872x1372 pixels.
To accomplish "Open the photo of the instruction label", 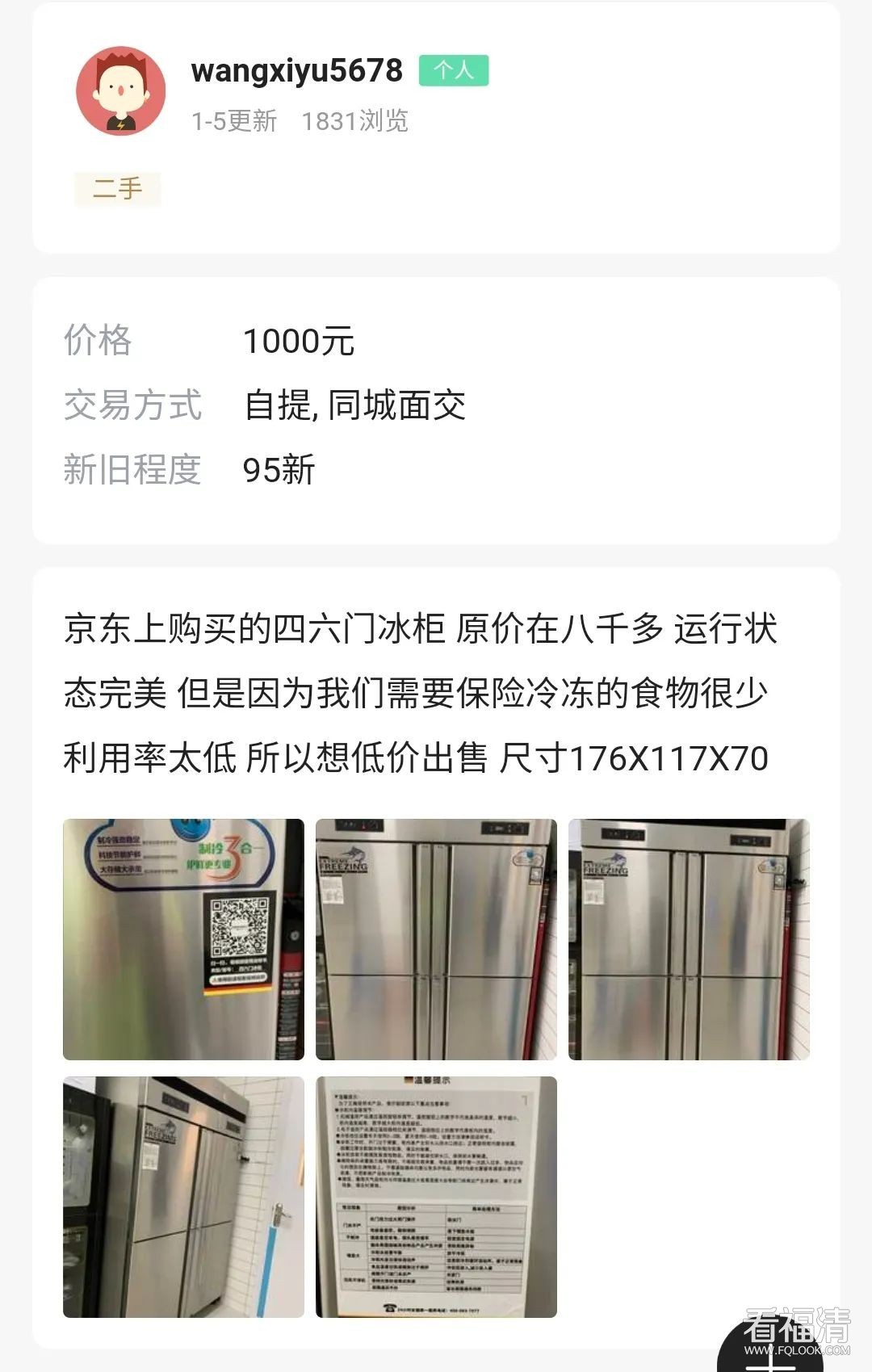I will (436, 1197).
